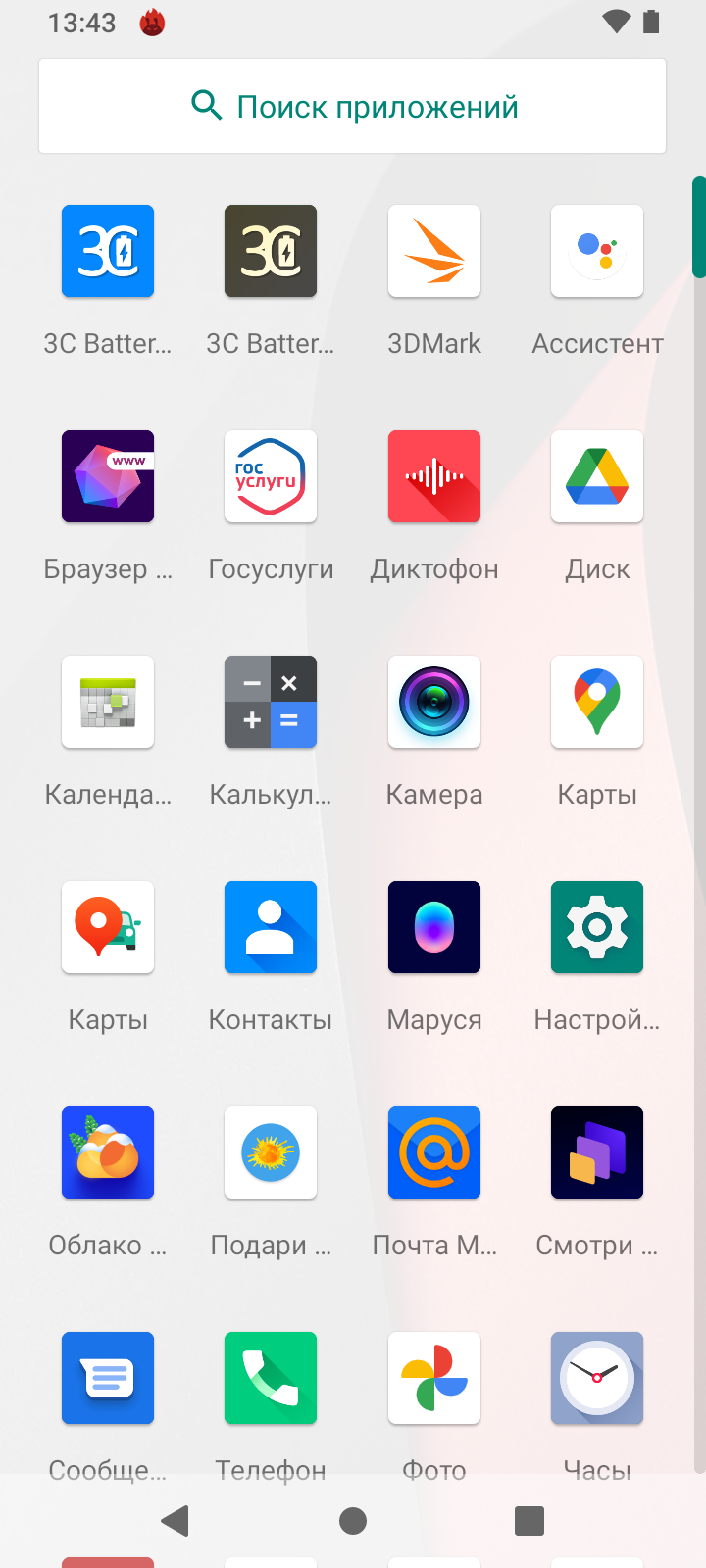The width and height of the screenshot is (706, 1568).
Task: Open the Почта Mail.ru app
Action: pos(434,1152)
